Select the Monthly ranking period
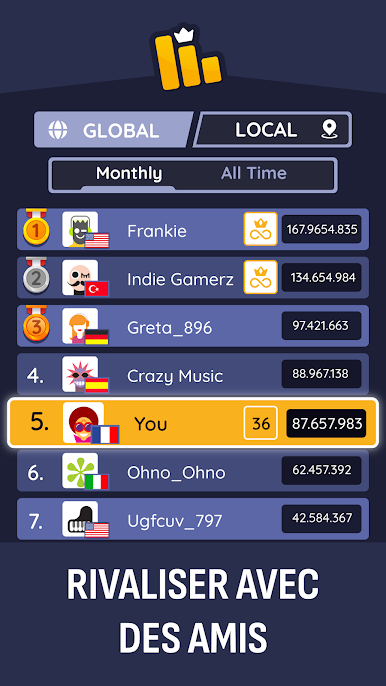The width and height of the screenshot is (386, 686). pos(129,174)
